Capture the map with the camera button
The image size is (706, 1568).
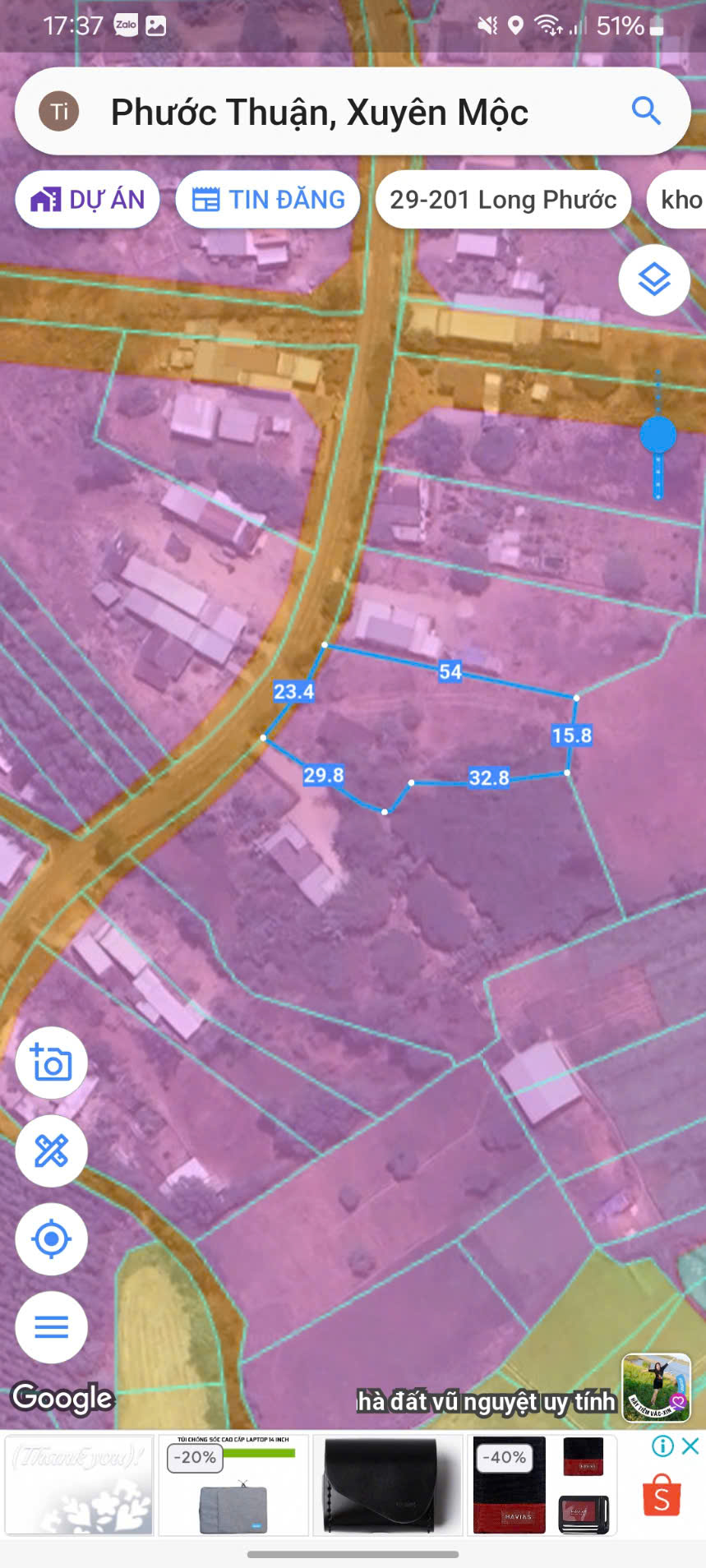pyautogui.click(x=51, y=1063)
